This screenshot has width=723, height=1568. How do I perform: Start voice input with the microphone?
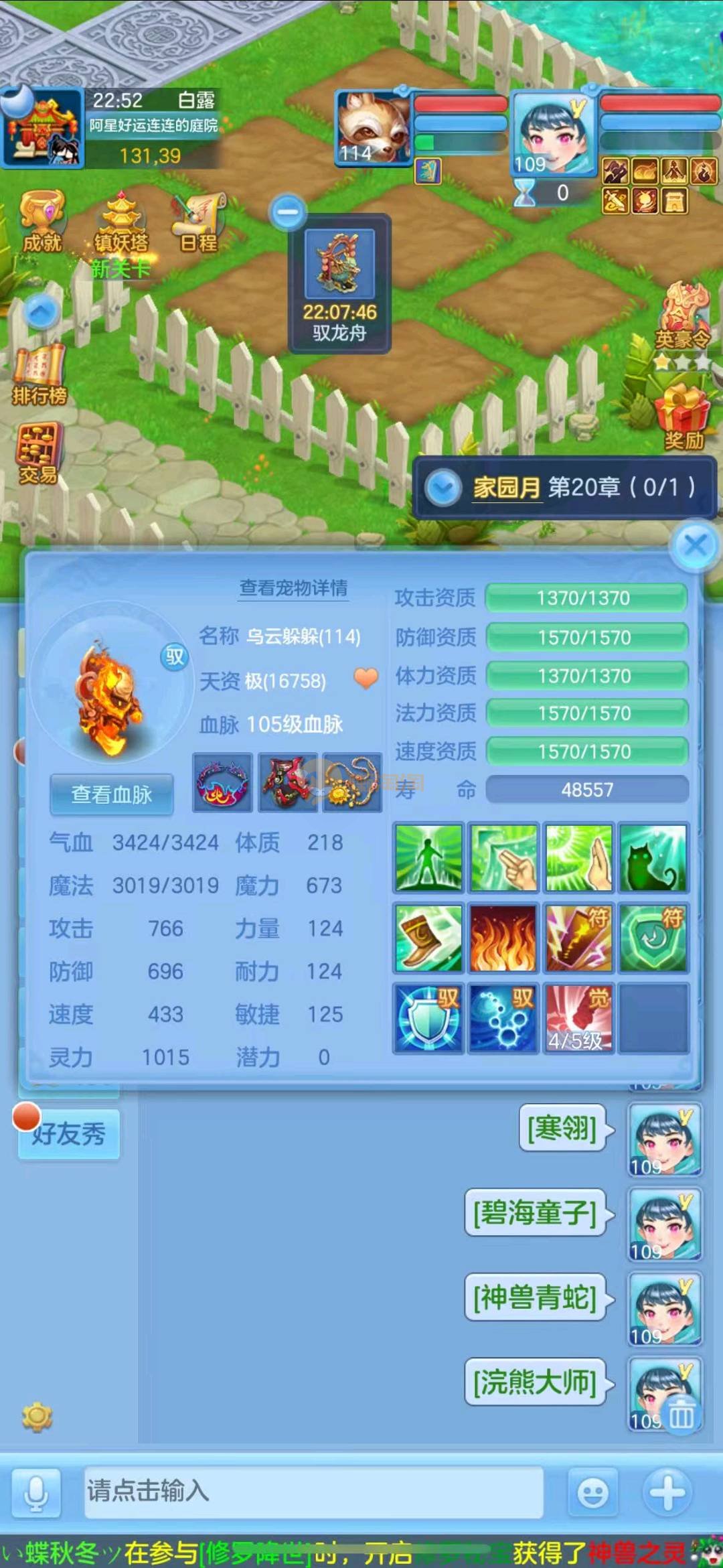point(36,1492)
